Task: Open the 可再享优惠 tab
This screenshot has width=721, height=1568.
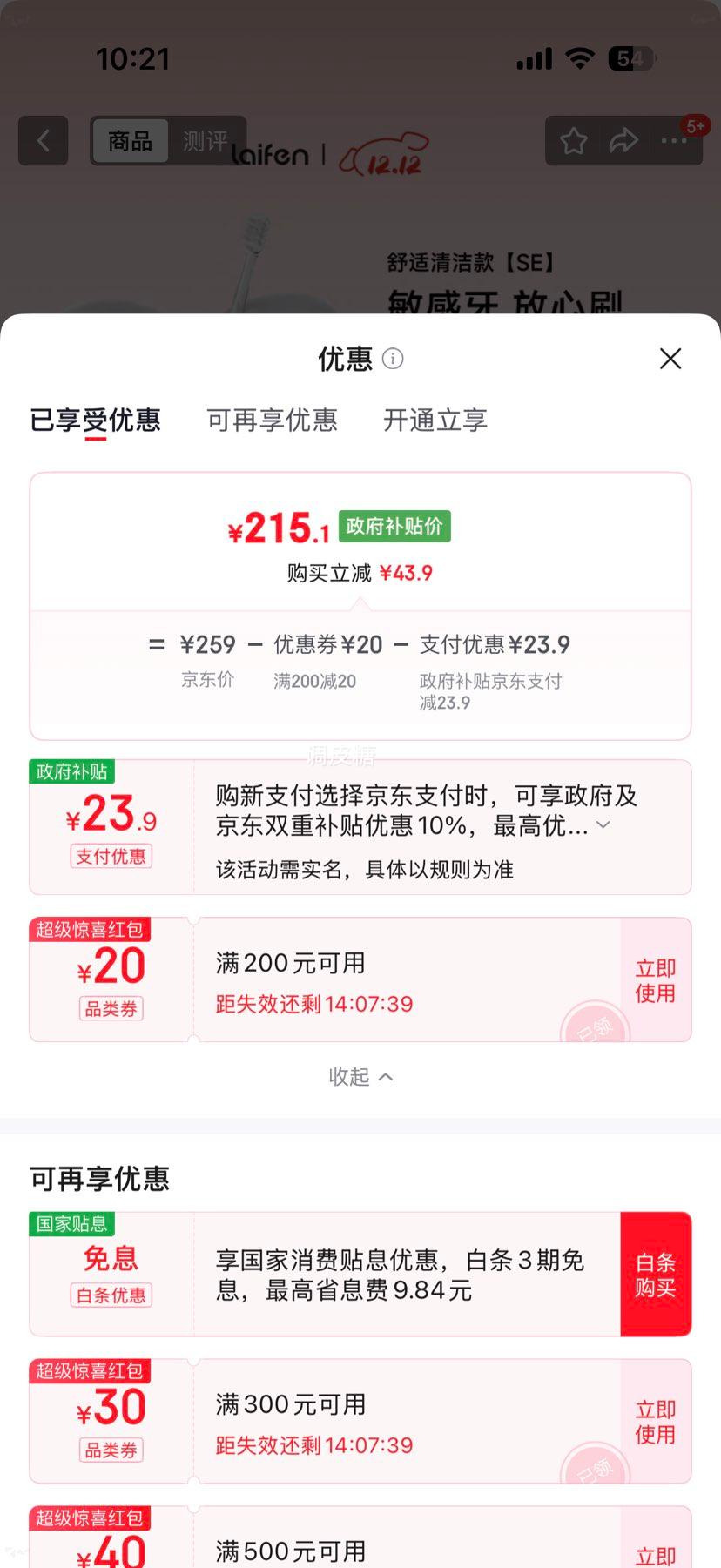Action: (x=272, y=421)
